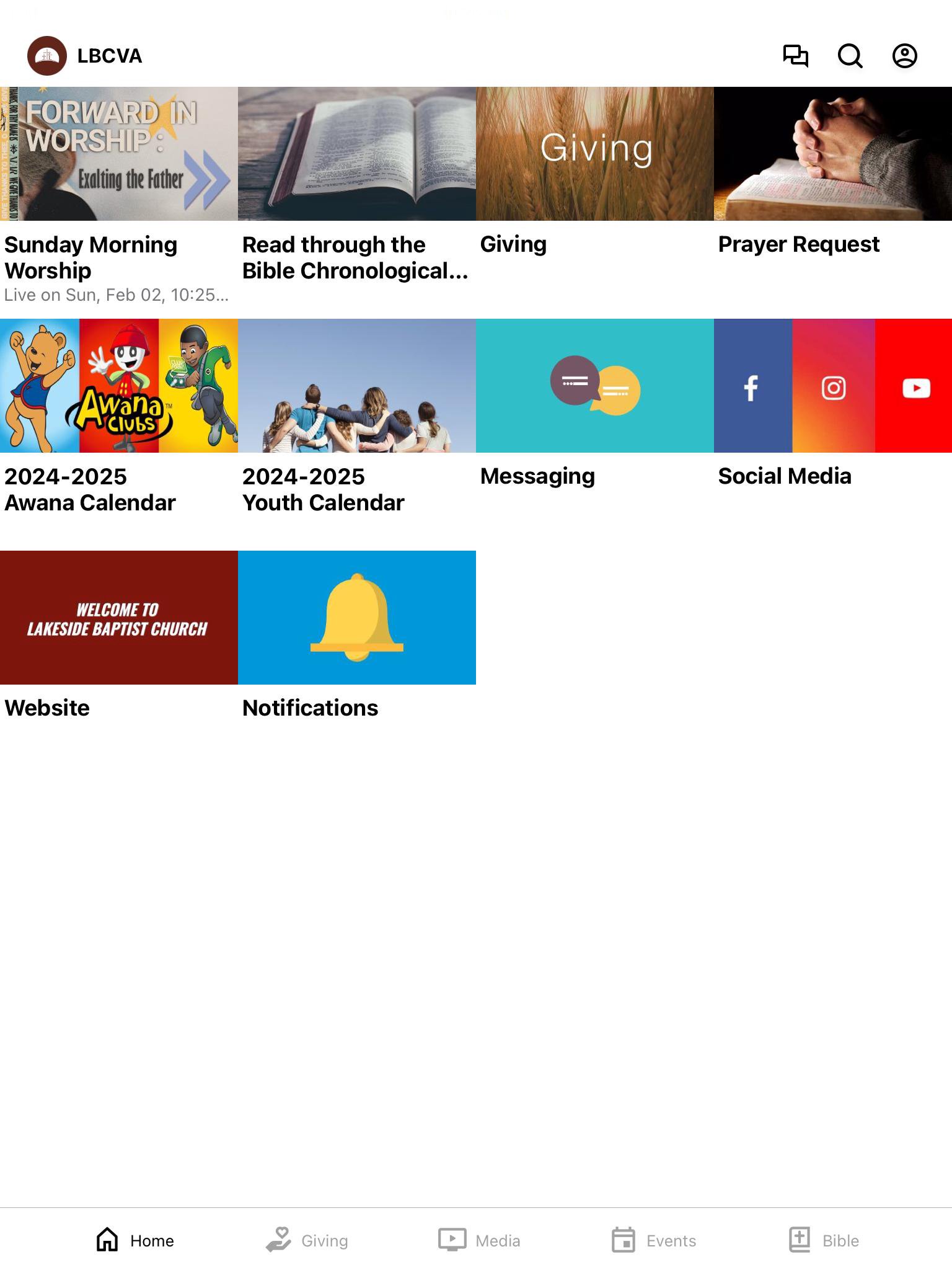The width and height of the screenshot is (952, 1270).
Task: Open the messages chat icon
Action: point(795,56)
